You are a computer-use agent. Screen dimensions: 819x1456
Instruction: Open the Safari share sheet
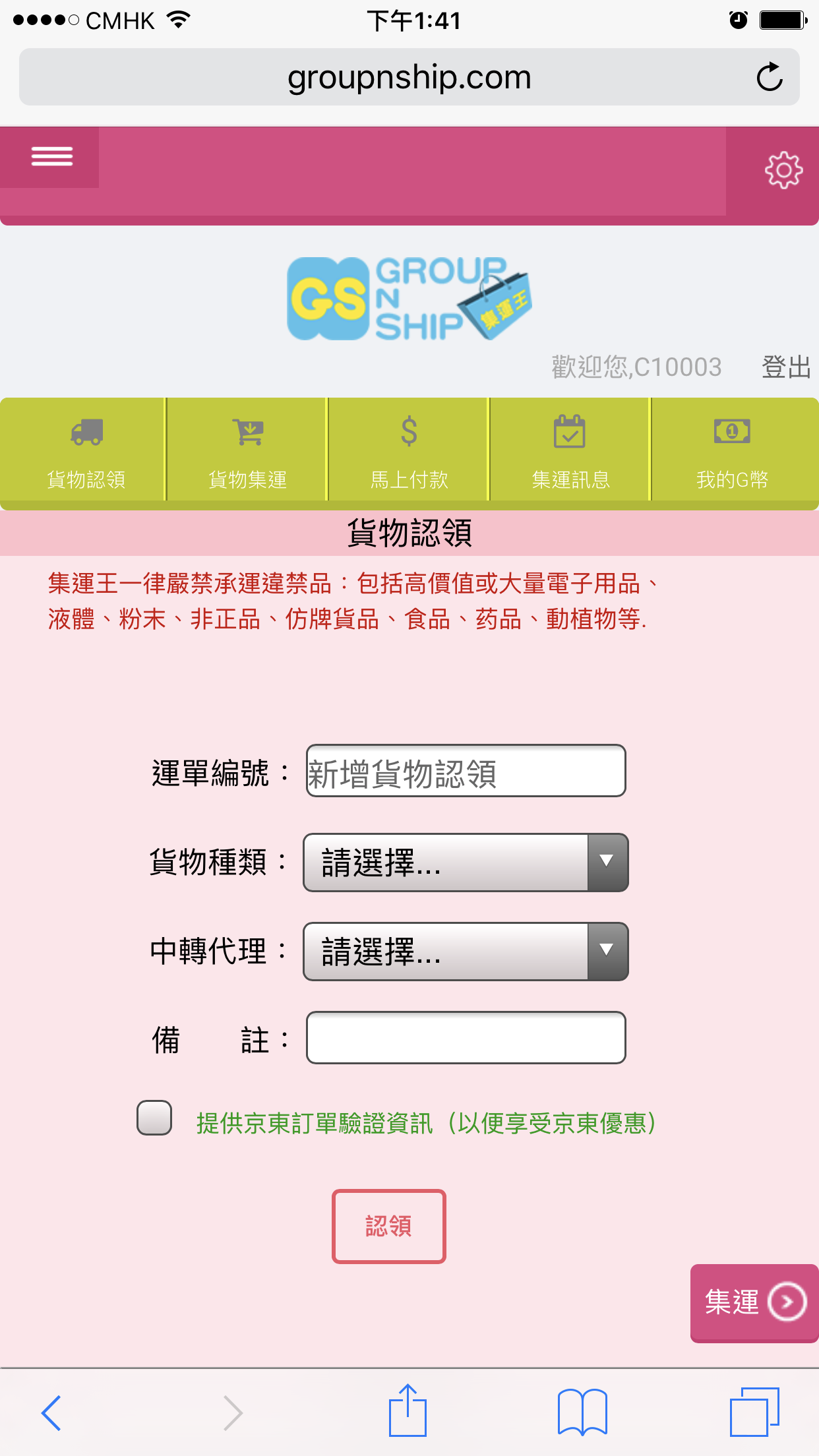point(408,1410)
